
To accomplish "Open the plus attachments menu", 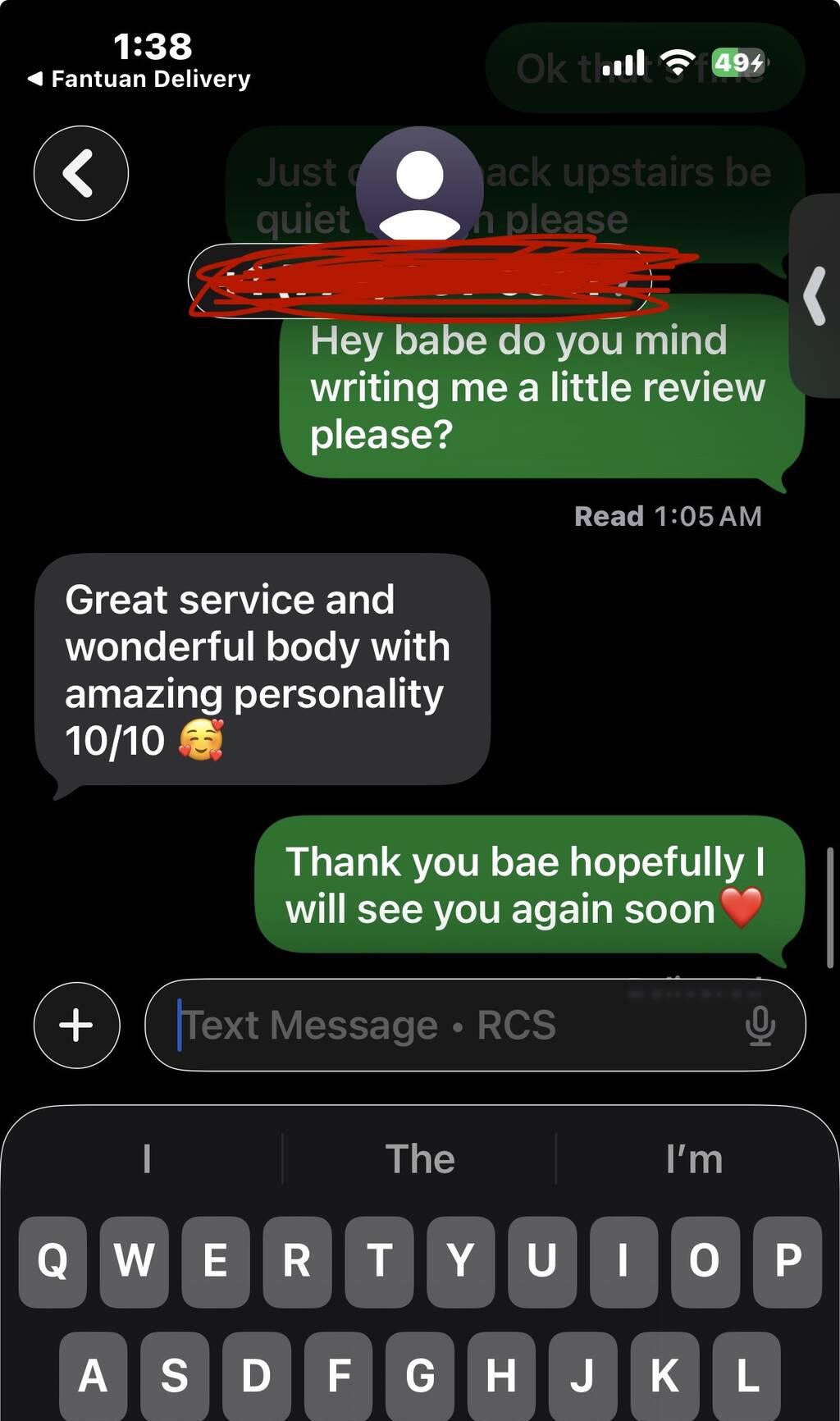I will click(x=76, y=1025).
